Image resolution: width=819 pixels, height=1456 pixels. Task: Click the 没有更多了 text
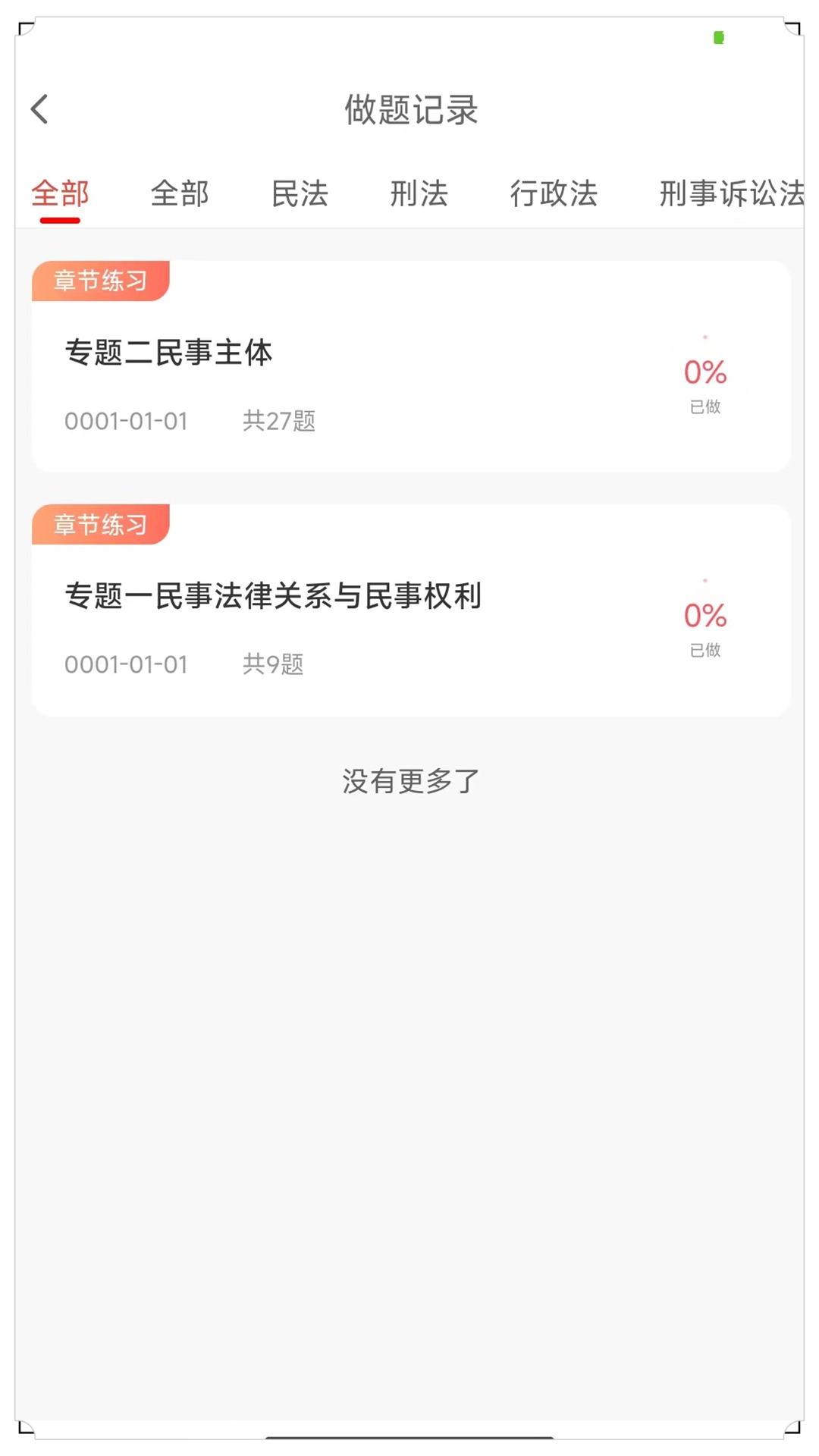point(409,780)
